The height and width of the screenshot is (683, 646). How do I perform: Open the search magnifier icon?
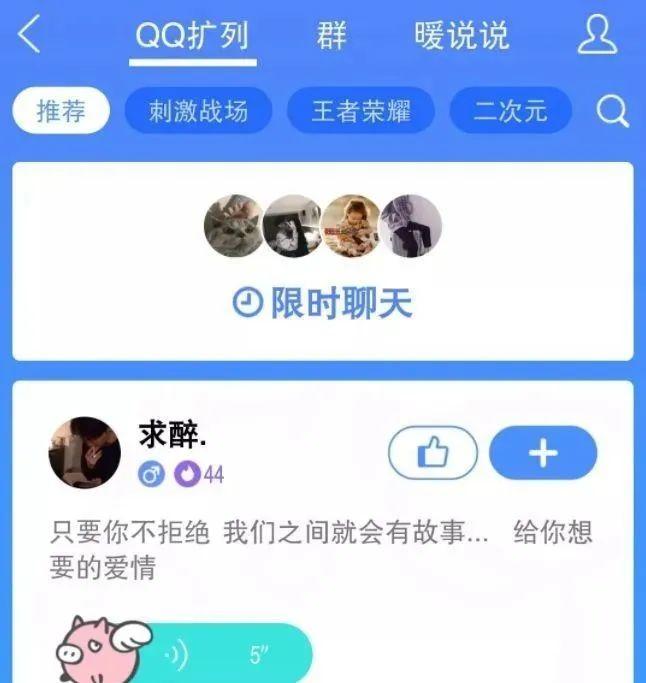tap(612, 111)
